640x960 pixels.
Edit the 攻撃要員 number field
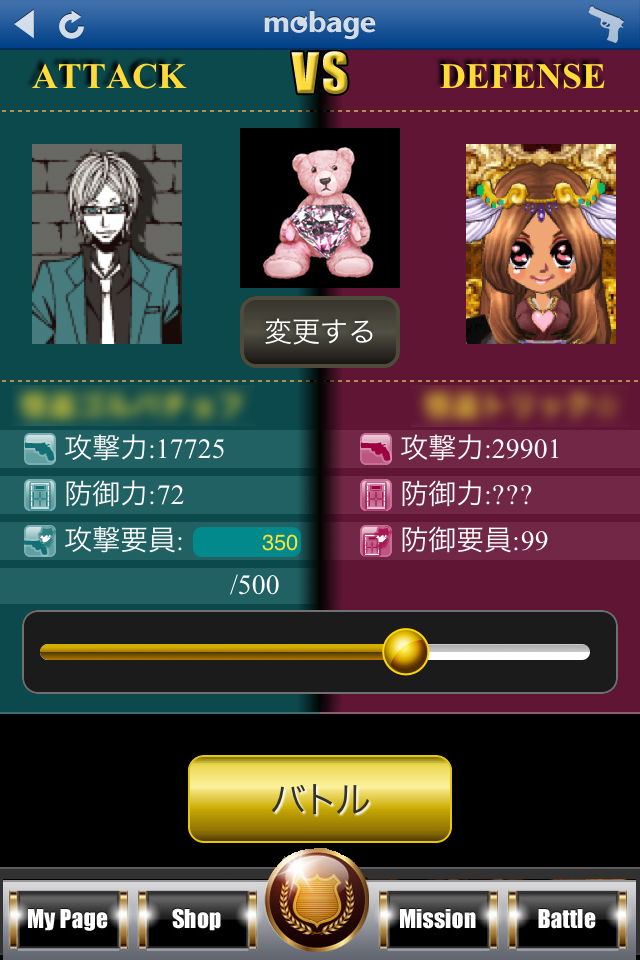[x=247, y=542]
